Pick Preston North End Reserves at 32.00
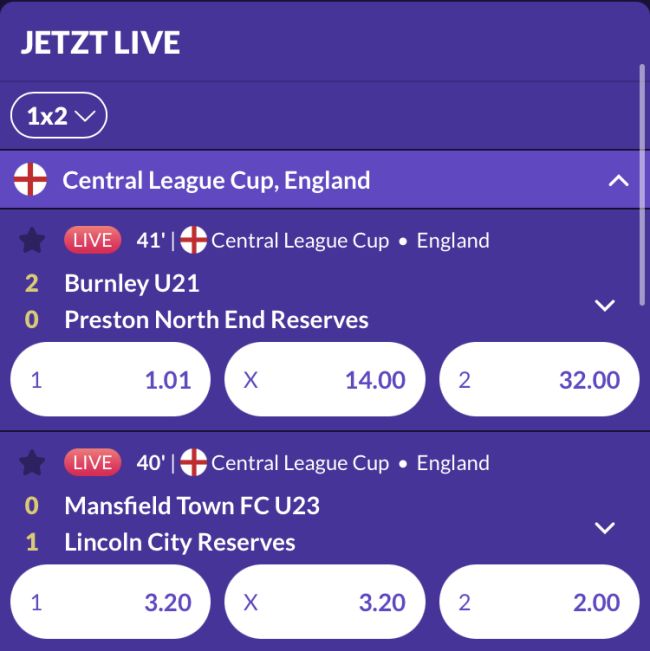The image size is (650, 651). (539, 380)
